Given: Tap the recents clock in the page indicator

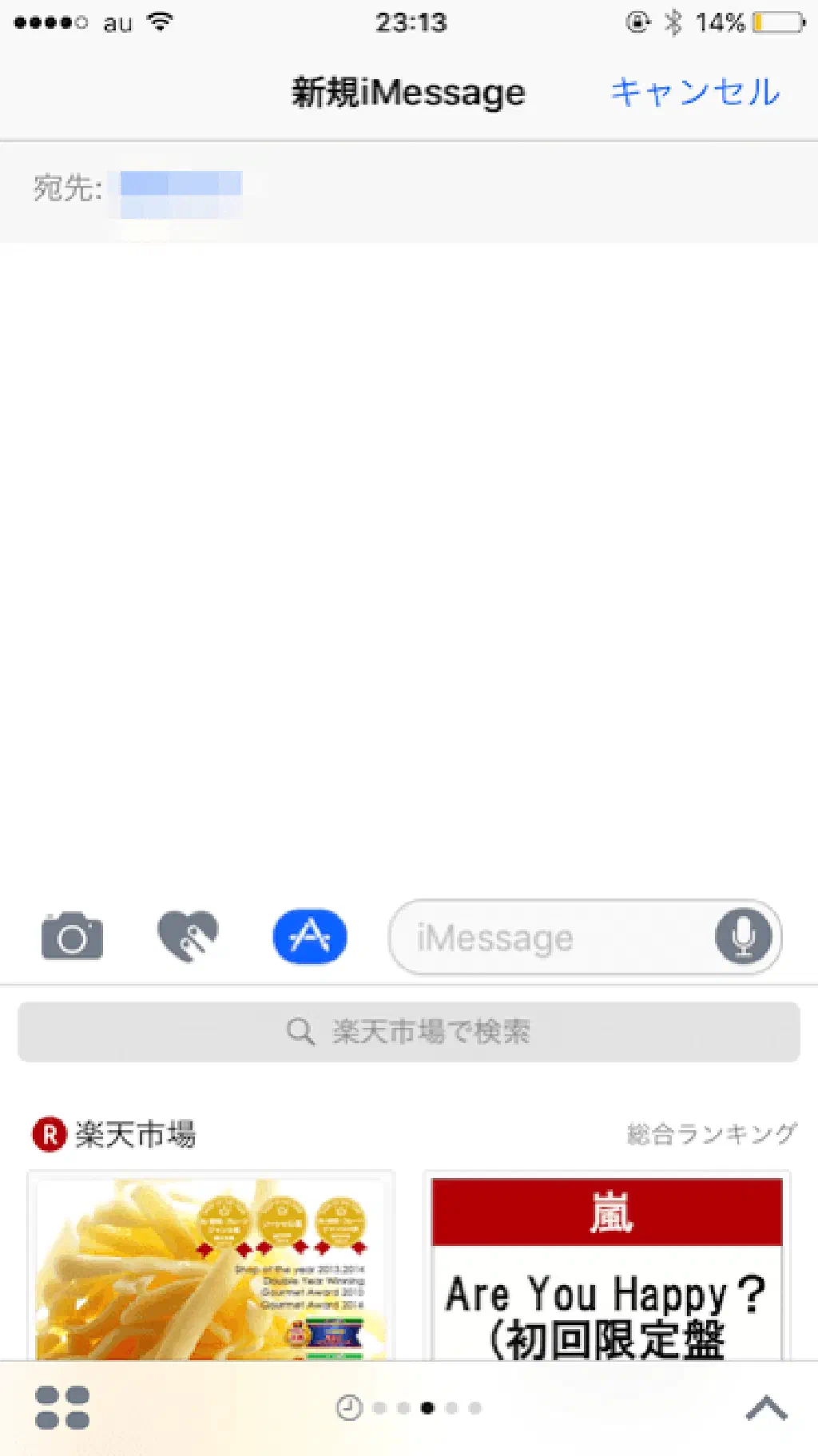Looking at the screenshot, I should click(349, 1408).
